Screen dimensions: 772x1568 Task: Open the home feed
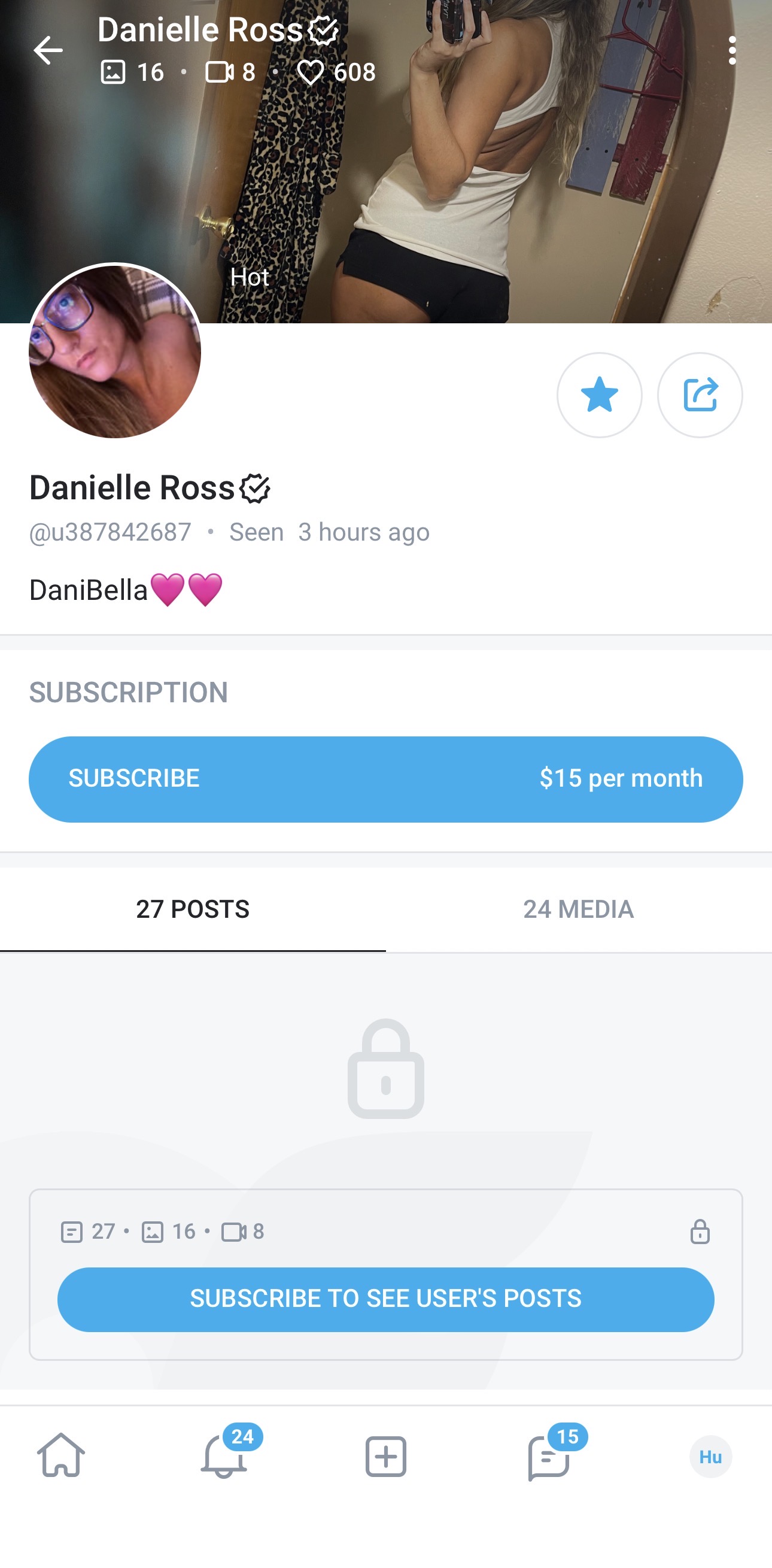click(x=62, y=1456)
